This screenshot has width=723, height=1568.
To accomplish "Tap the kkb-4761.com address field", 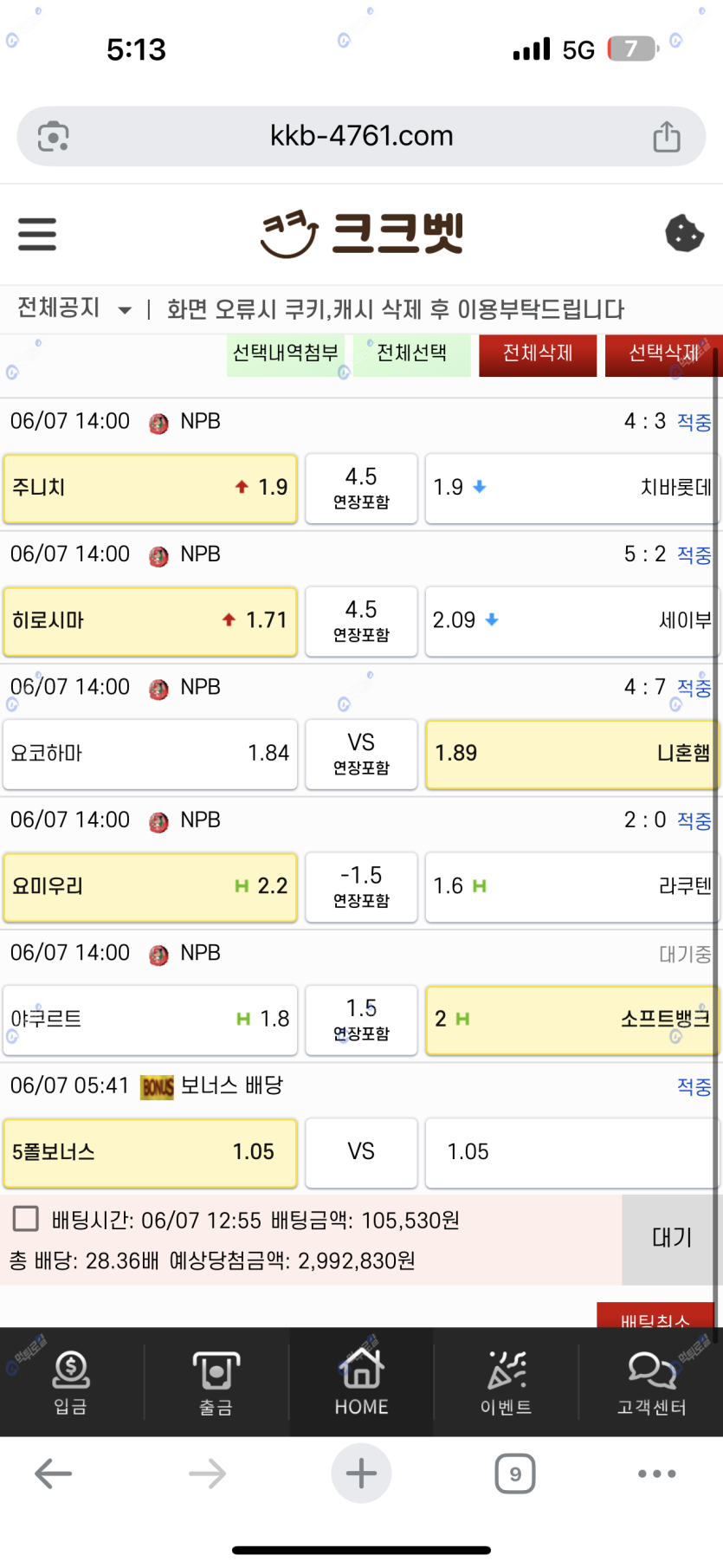I will [x=361, y=136].
